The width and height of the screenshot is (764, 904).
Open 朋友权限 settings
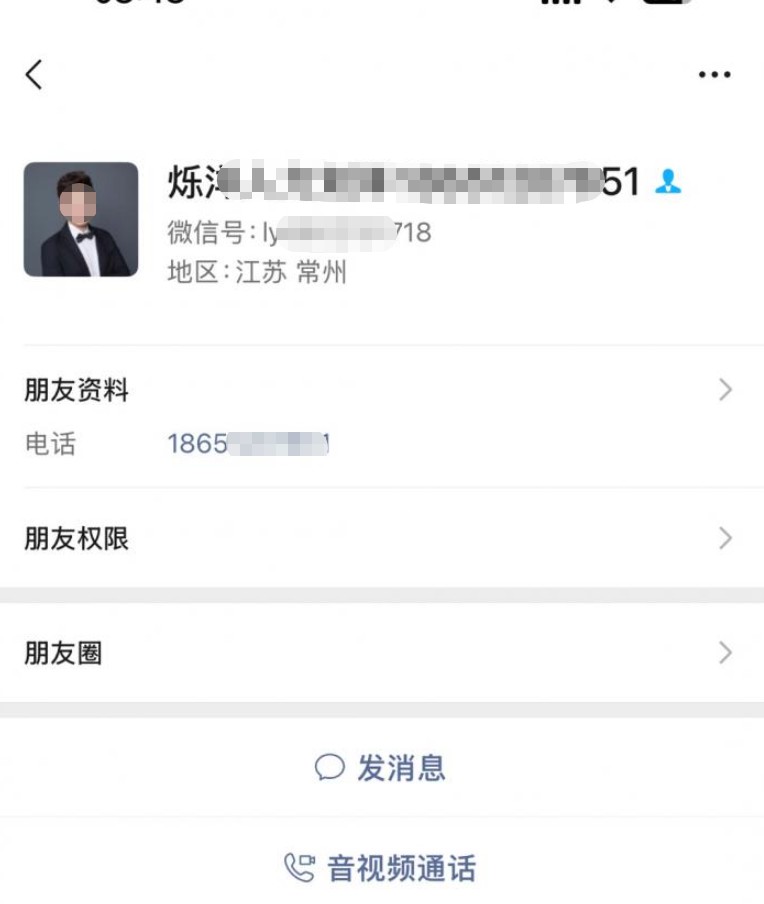click(380, 539)
